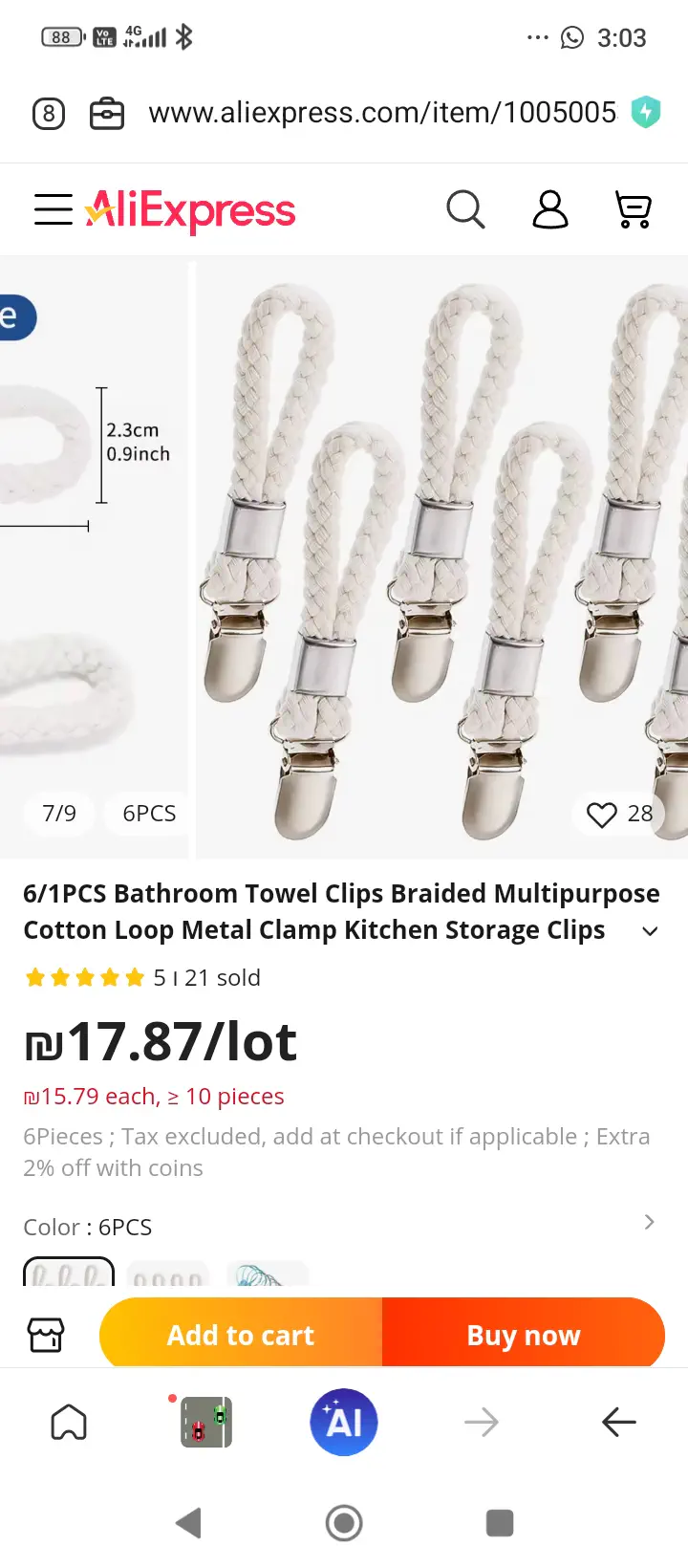688x1568 pixels.
Task: Open browser tabs counter
Action: pyautogui.click(x=49, y=115)
